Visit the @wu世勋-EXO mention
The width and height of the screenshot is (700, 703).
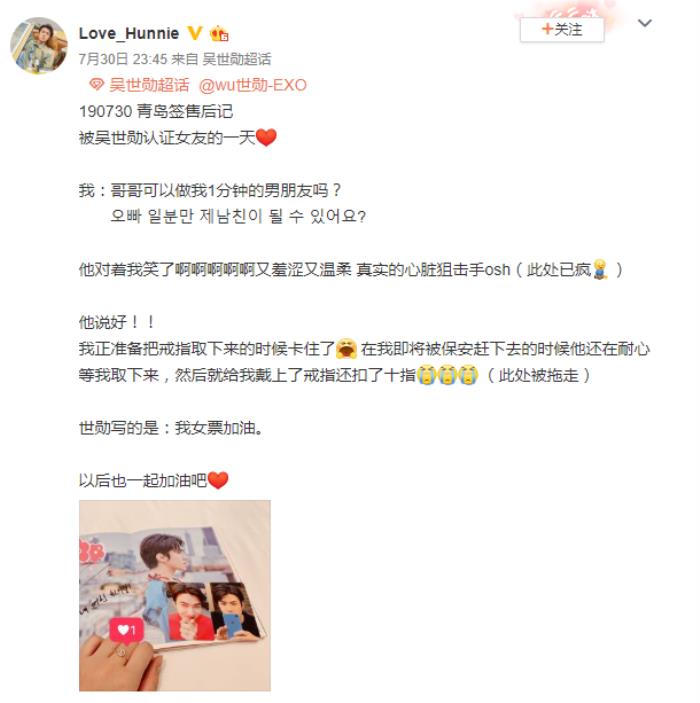tap(253, 85)
